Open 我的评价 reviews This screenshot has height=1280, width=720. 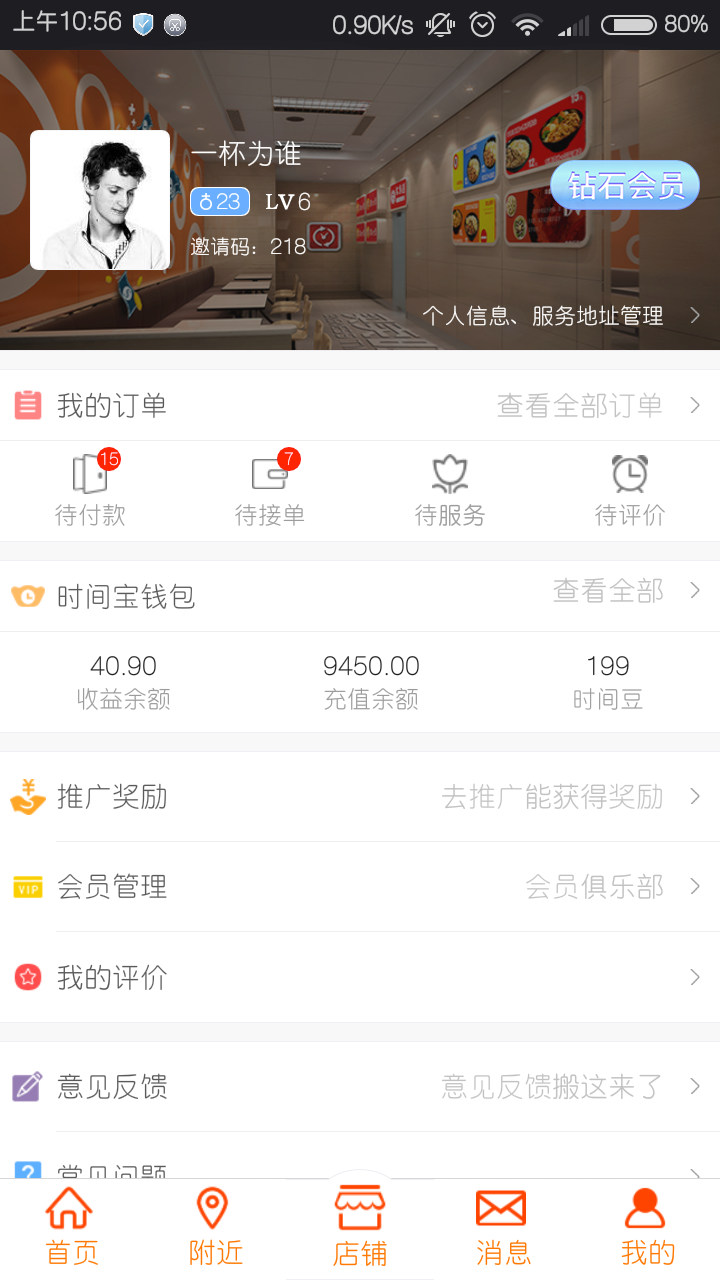click(x=360, y=977)
